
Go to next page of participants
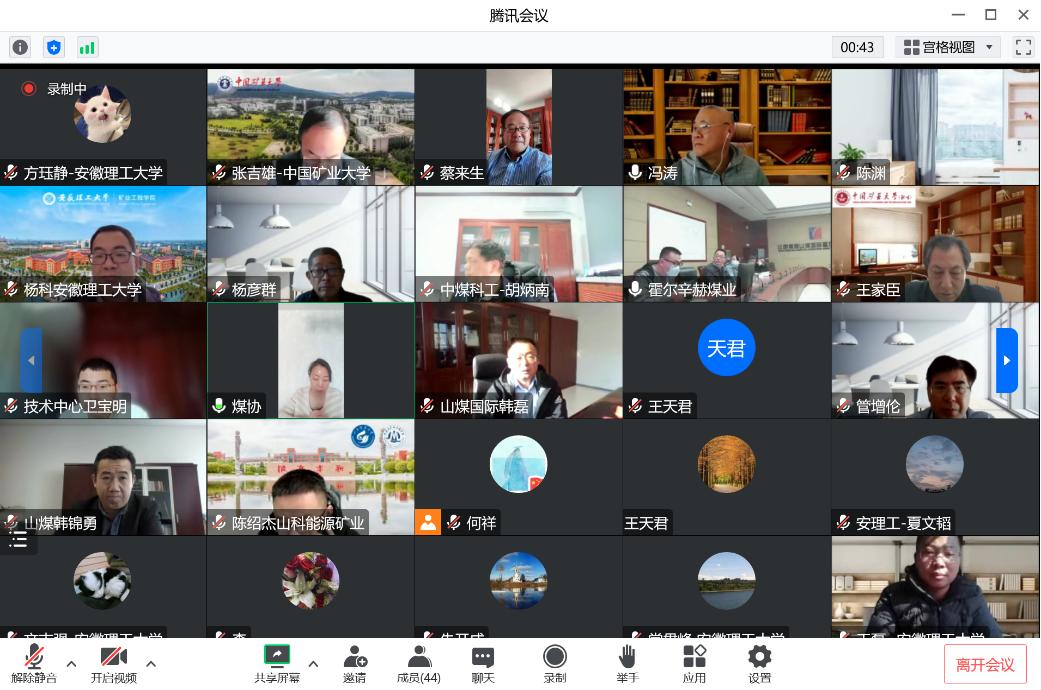click(1006, 360)
